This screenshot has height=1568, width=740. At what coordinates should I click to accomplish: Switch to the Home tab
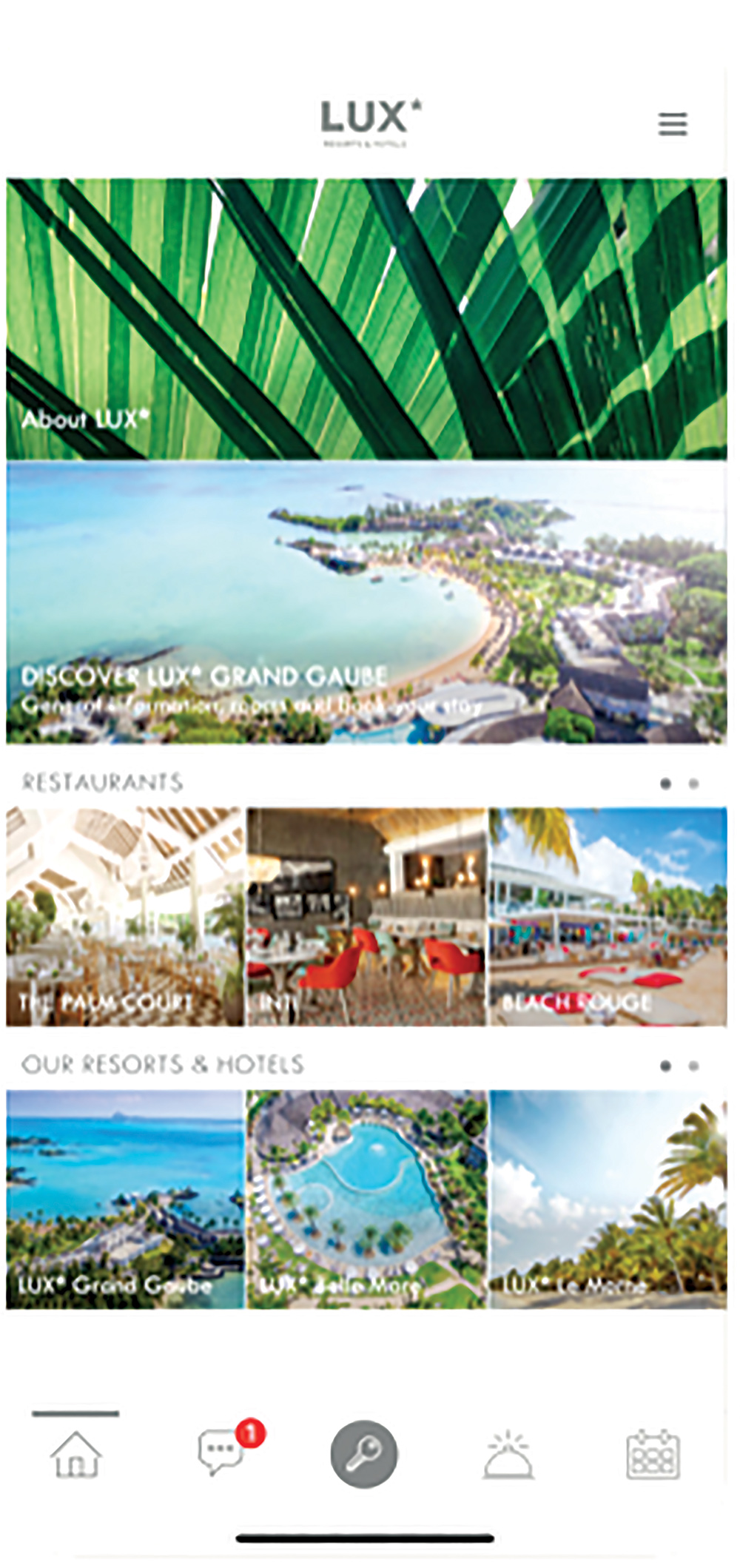[x=75, y=1454]
